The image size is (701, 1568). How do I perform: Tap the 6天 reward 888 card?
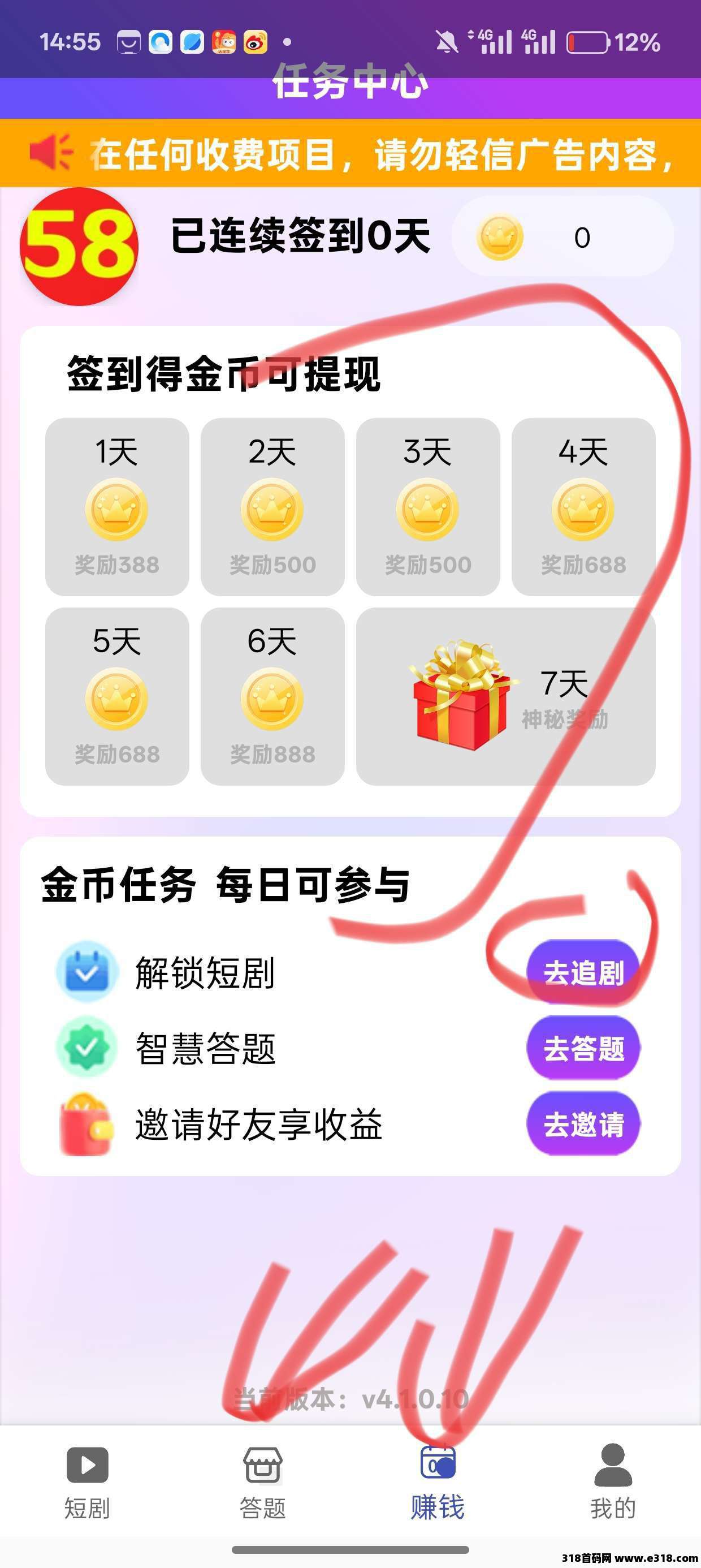(x=272, y=696)
